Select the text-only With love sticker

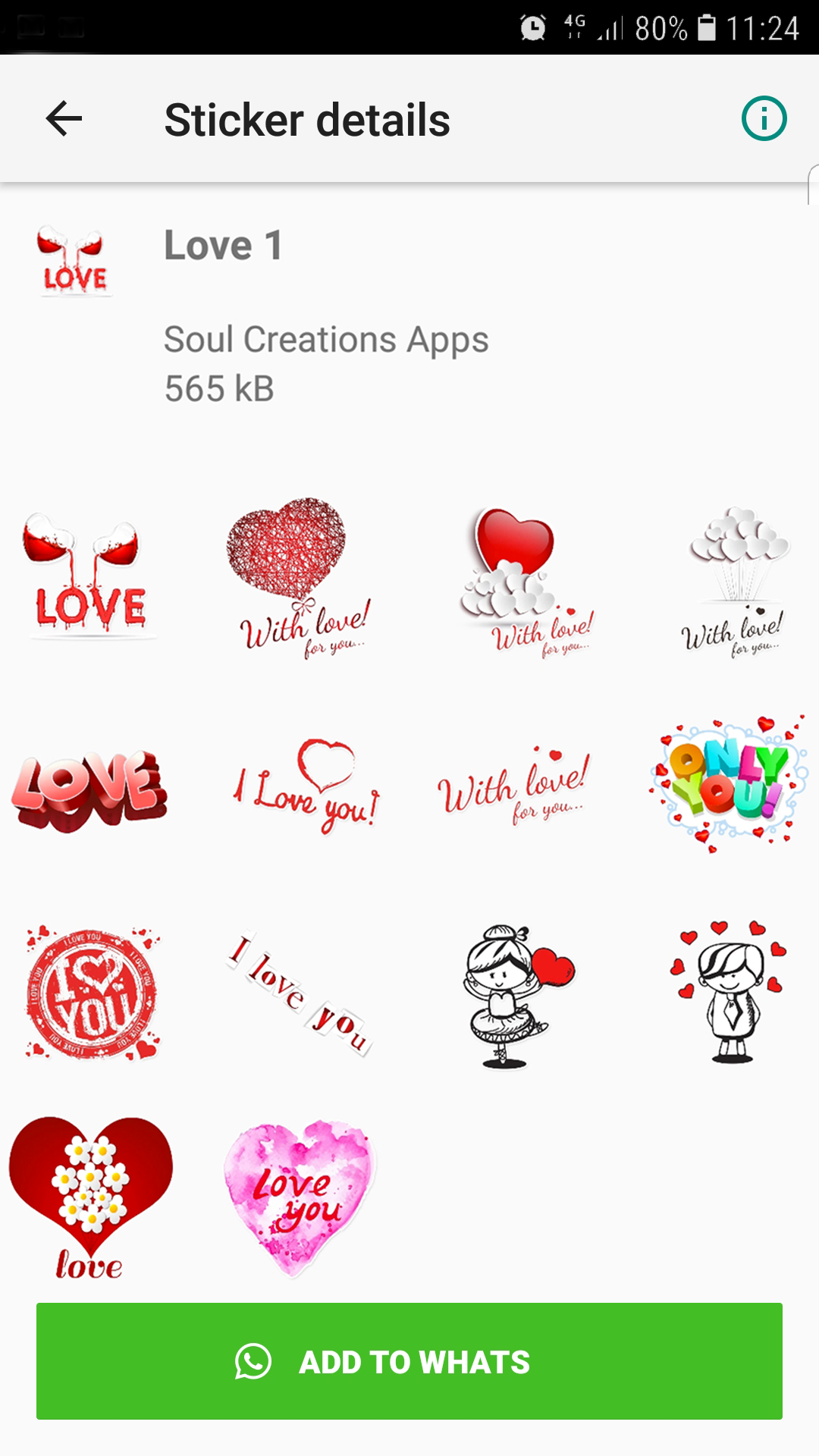coord(513,787)
